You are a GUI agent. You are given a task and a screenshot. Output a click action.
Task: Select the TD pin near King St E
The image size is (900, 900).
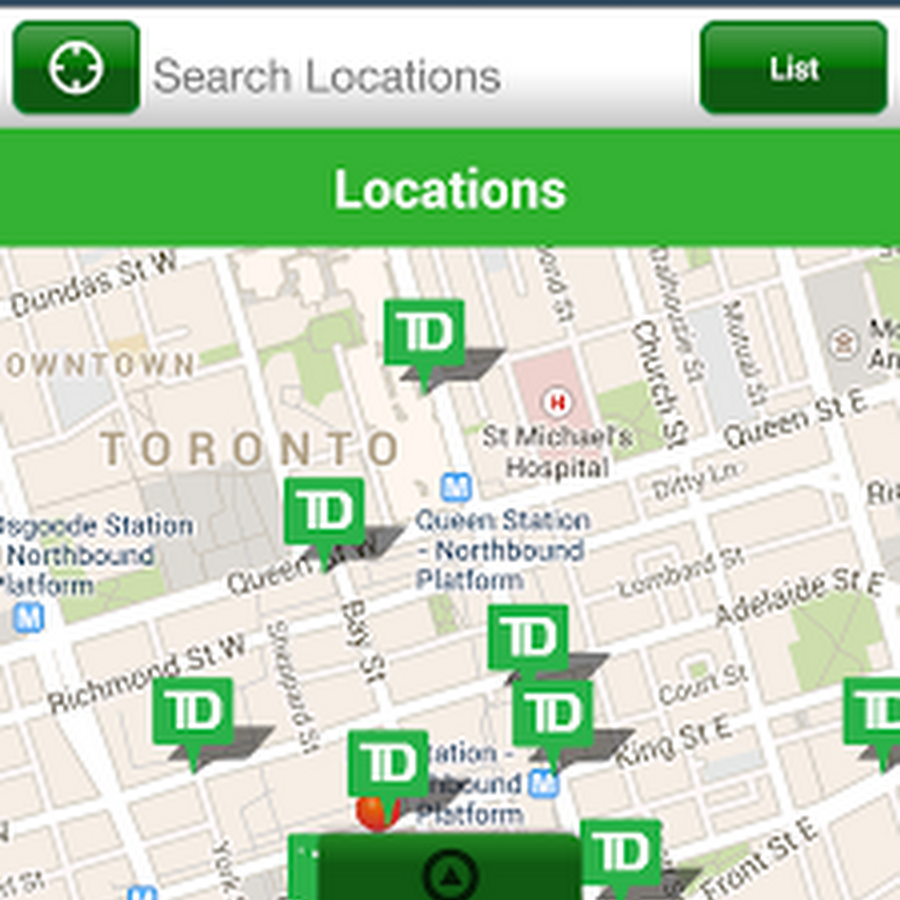click(x=552, y=715)
